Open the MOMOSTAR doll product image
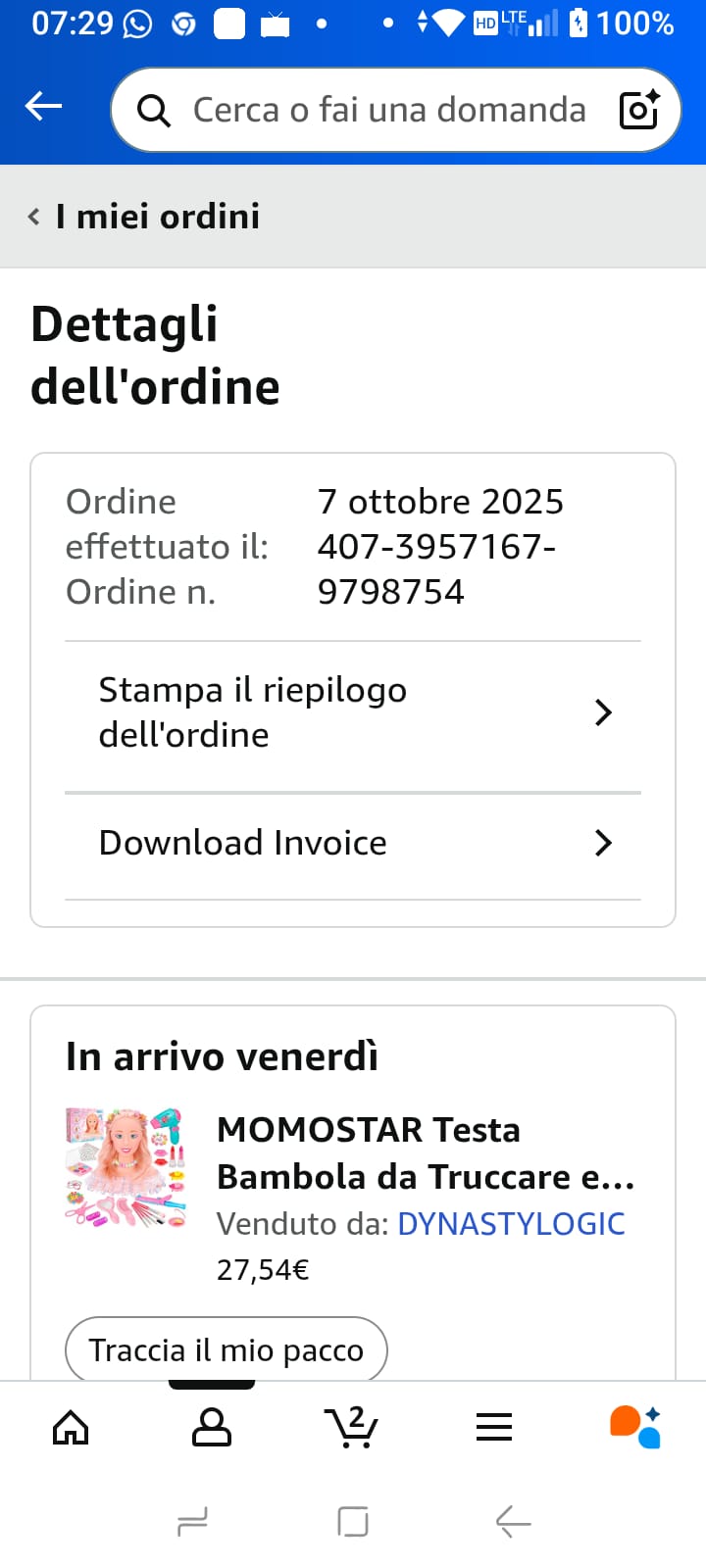The width and height of the screenshot is (706, 1568). [x=126, y=1168]
